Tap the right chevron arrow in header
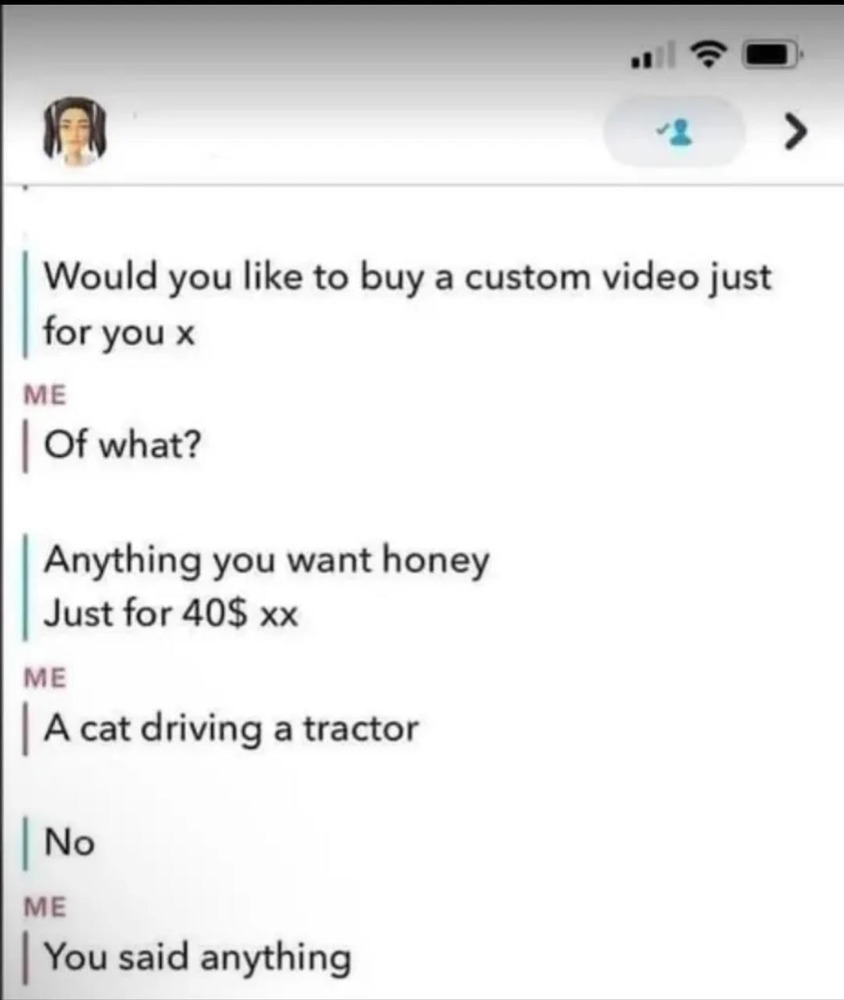The width and height of the screenshot is (844, 1000). point(794,131)
